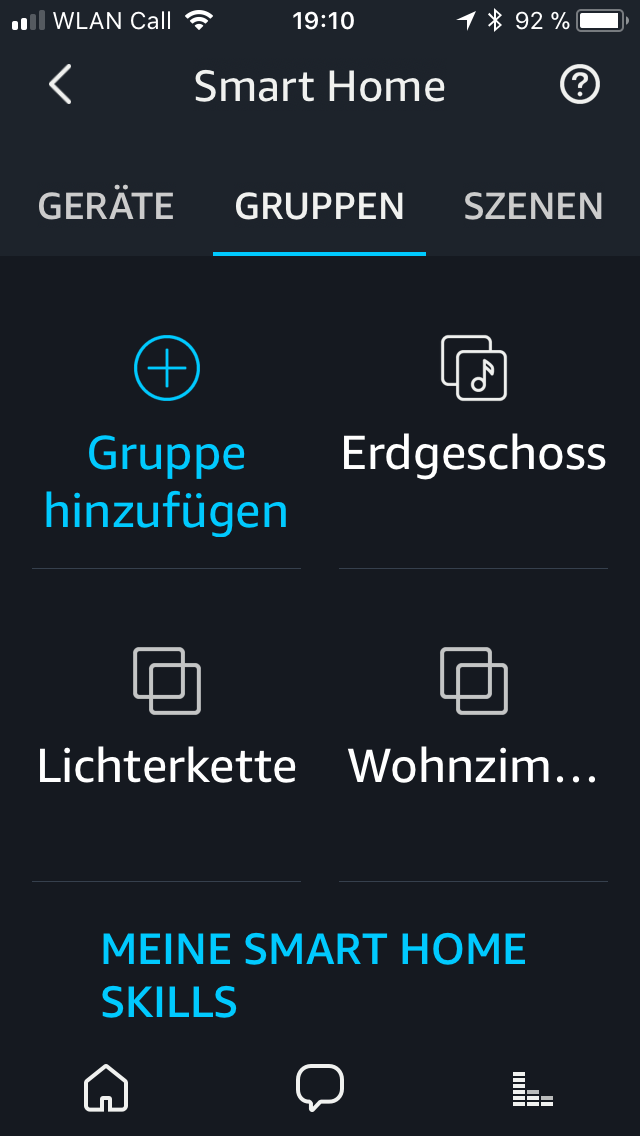Switch to the Geräte tab
This screenshot has width=640, height=1136.
[106, 206]
